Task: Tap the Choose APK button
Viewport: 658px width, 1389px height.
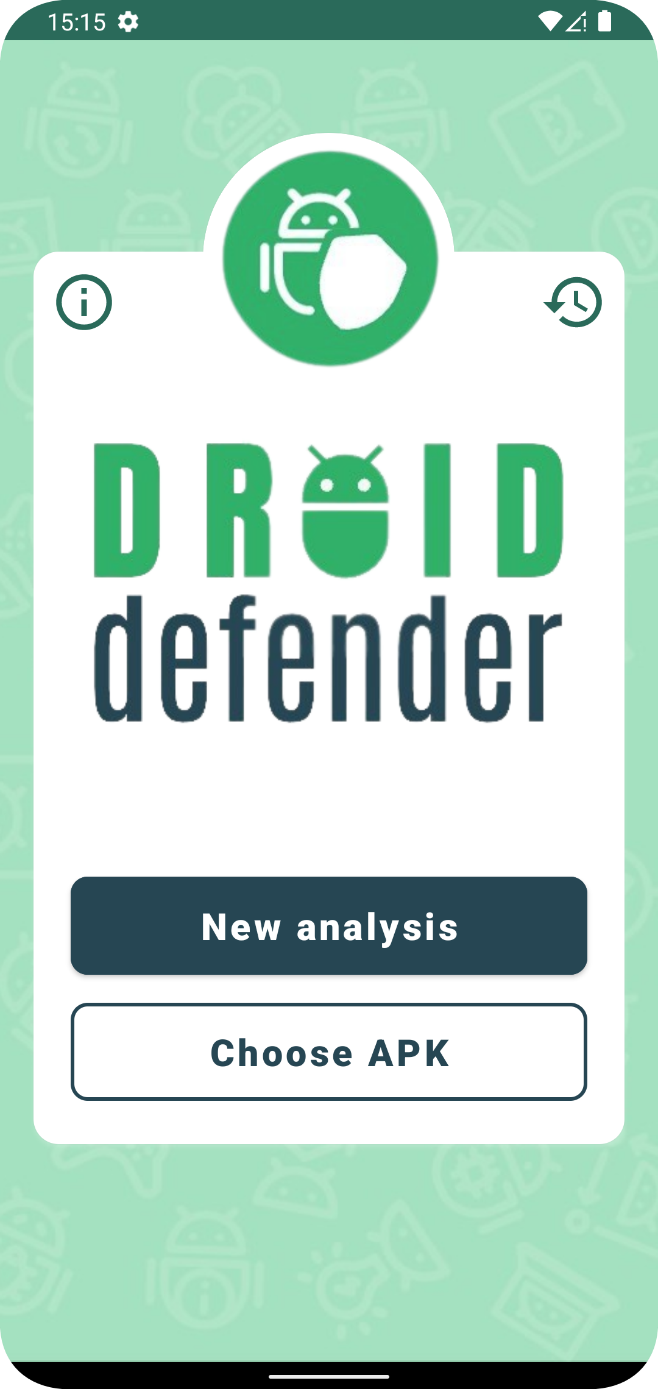Action: (328, 1052)
